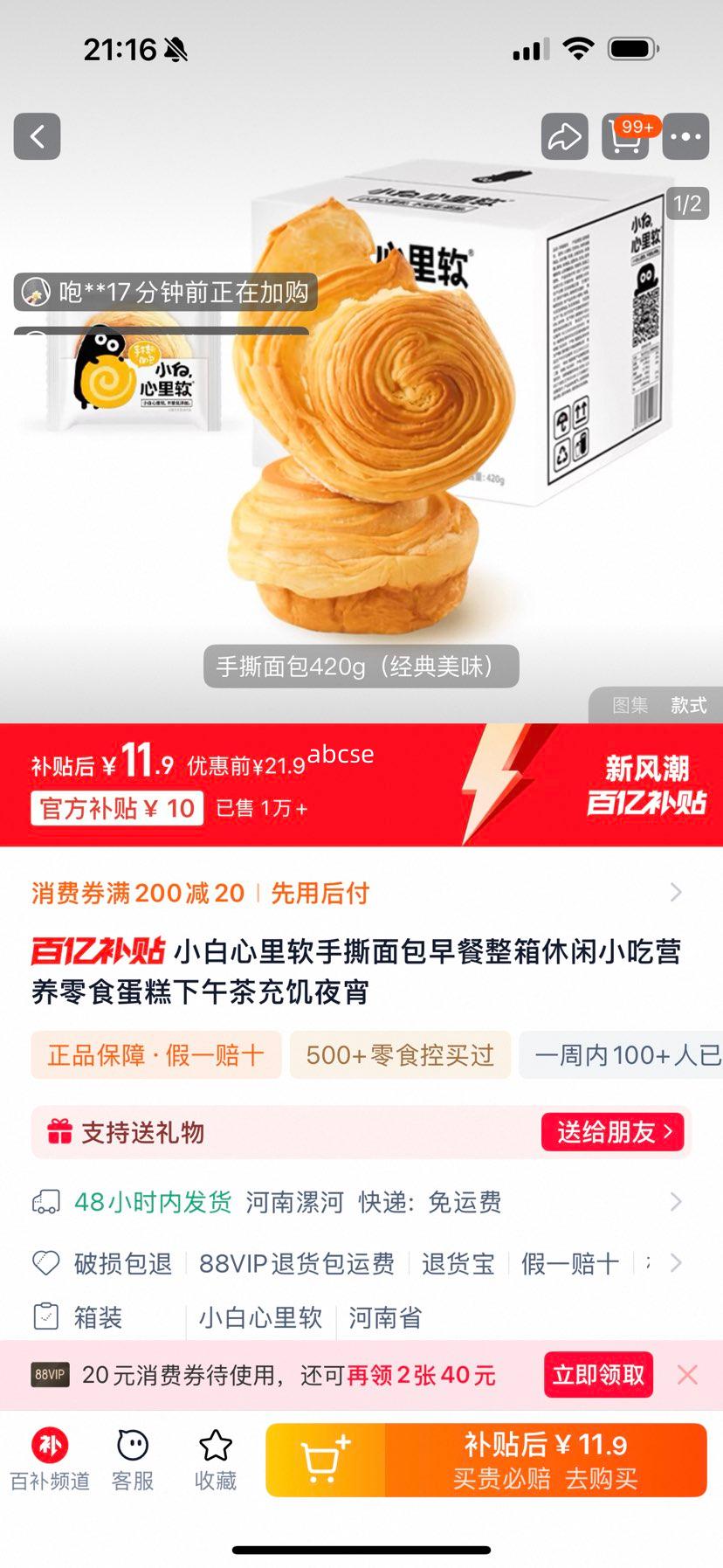Tap 立即领取 to claim the coupon
This screenshot has width=723, height=1568.
coord(597,1374)
